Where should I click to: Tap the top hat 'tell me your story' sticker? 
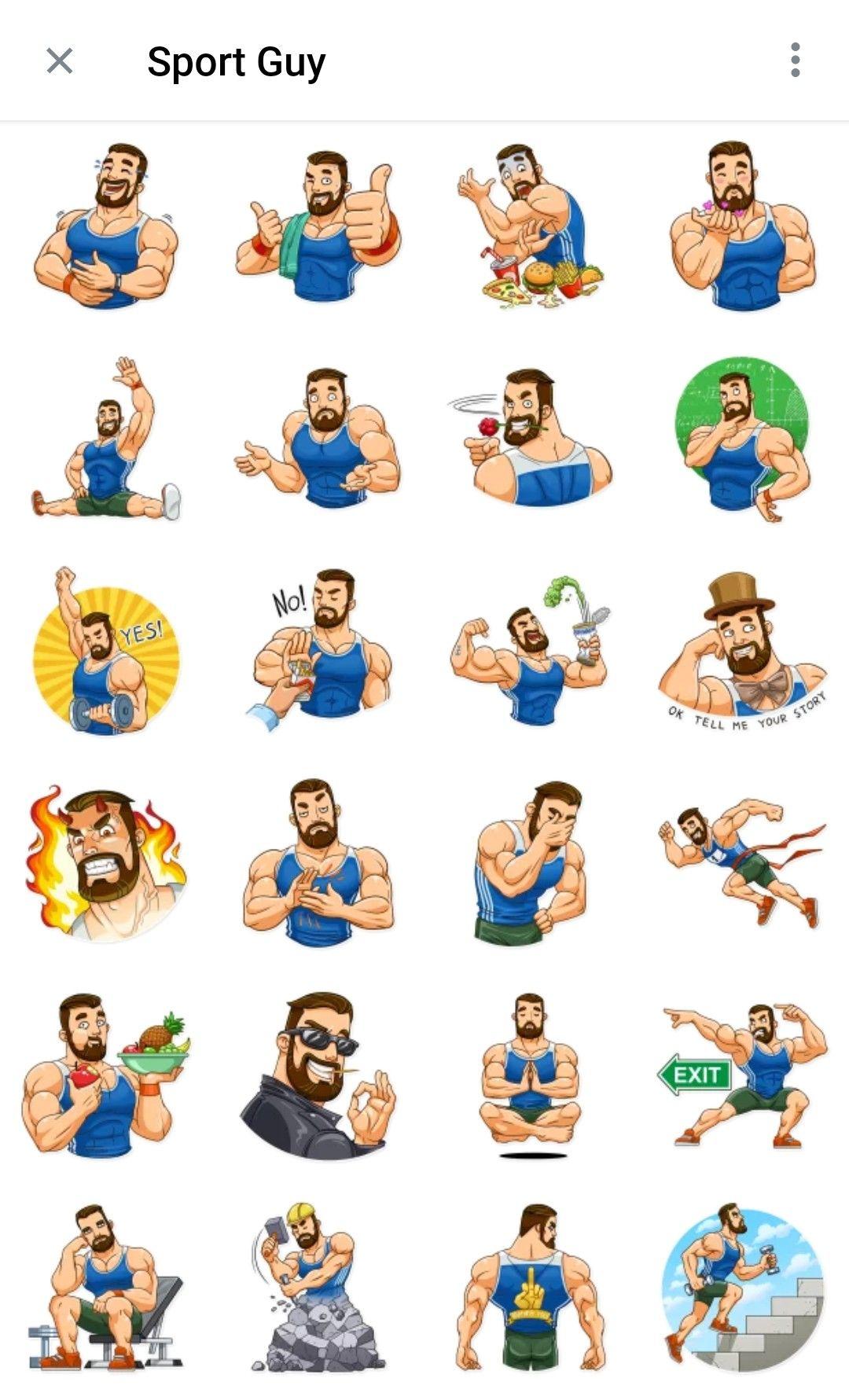point(743,651)
